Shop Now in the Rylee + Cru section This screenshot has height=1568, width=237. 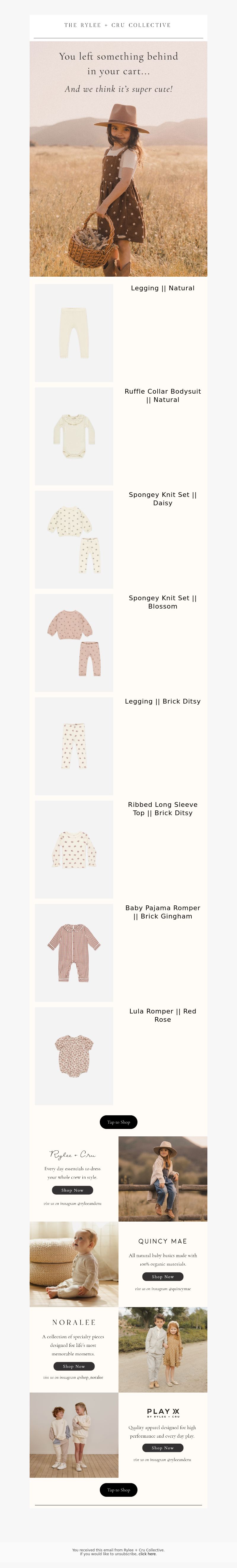72,1190
